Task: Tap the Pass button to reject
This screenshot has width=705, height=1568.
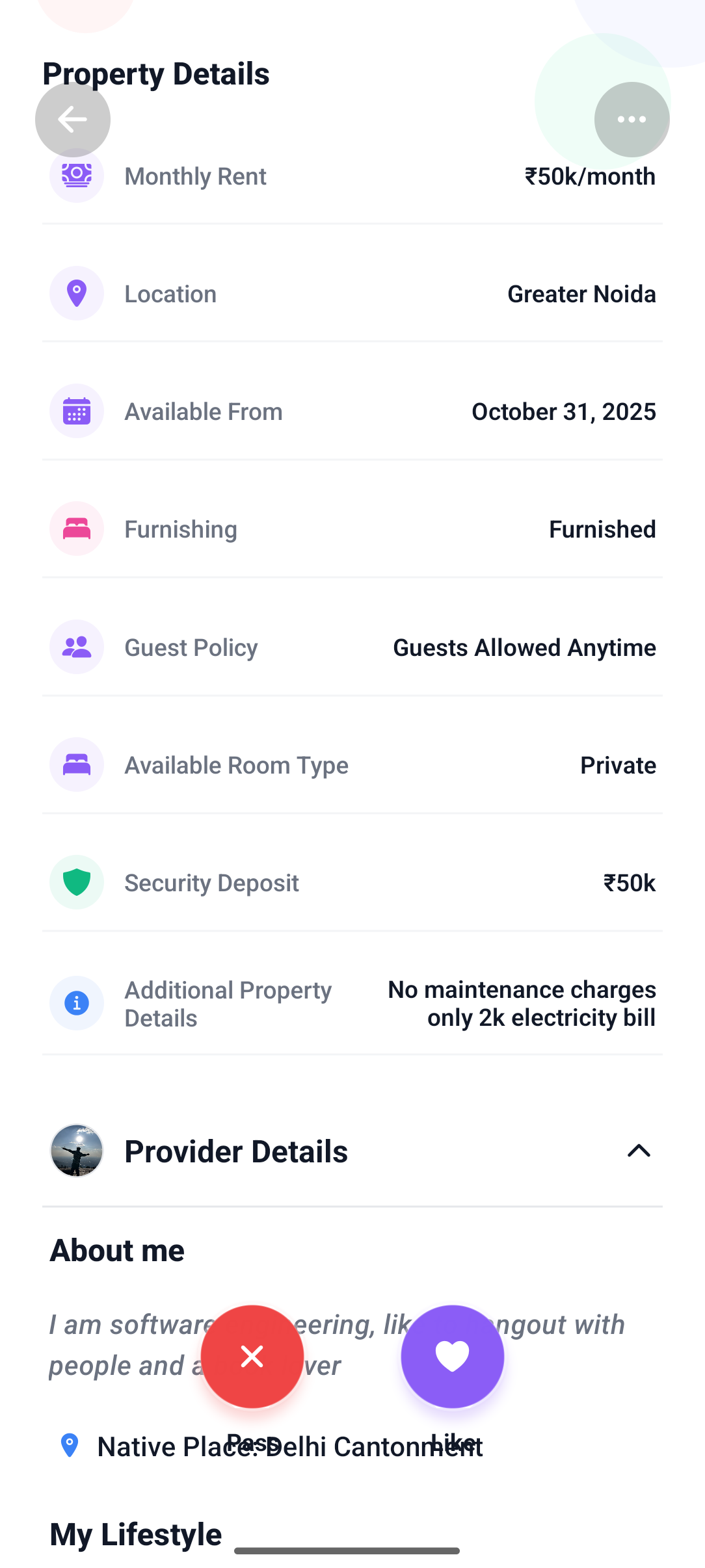Action: [253, 1357]
